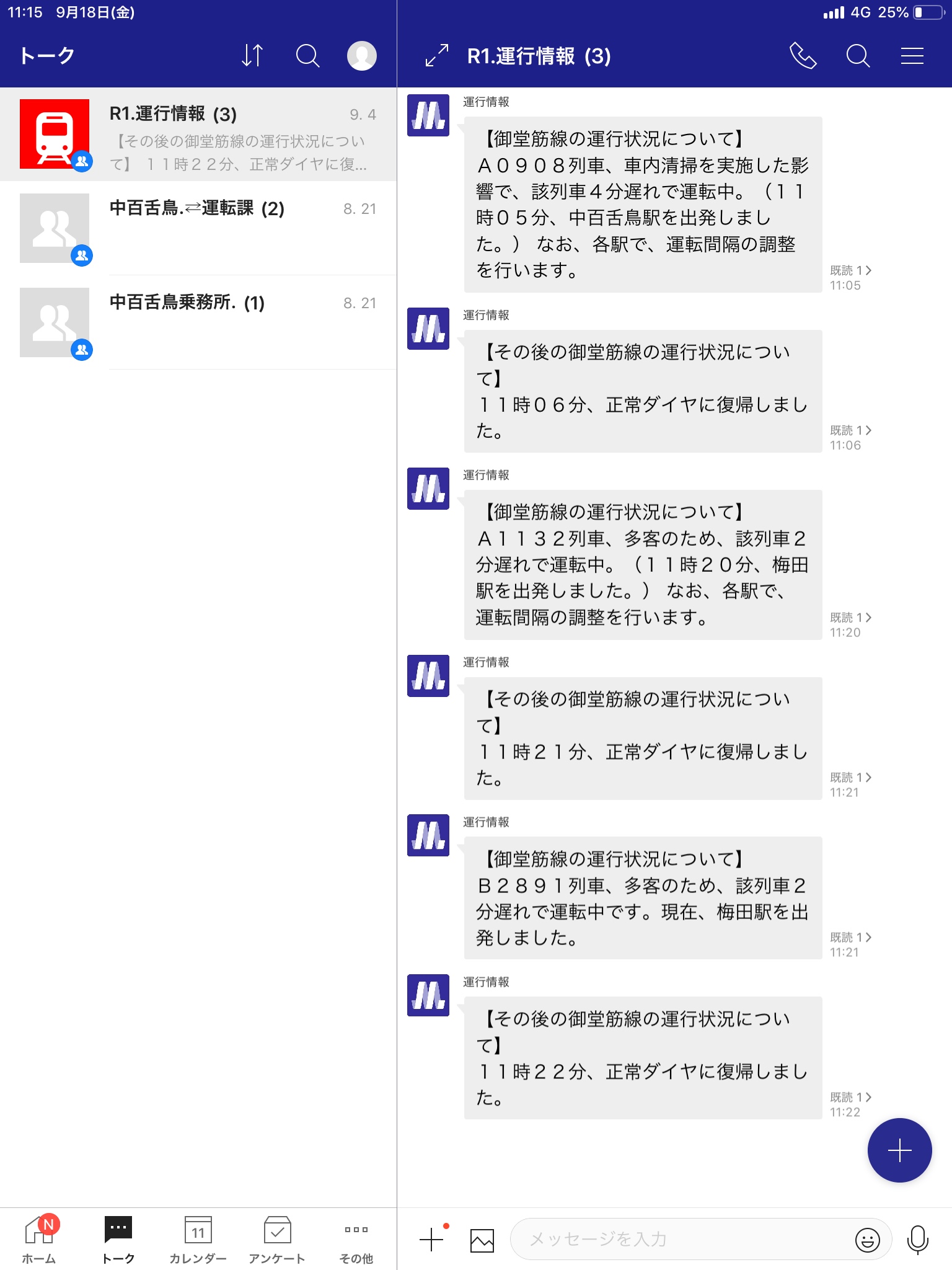Sort the talk list
The image size is (952, 1270).
(252, 56)
